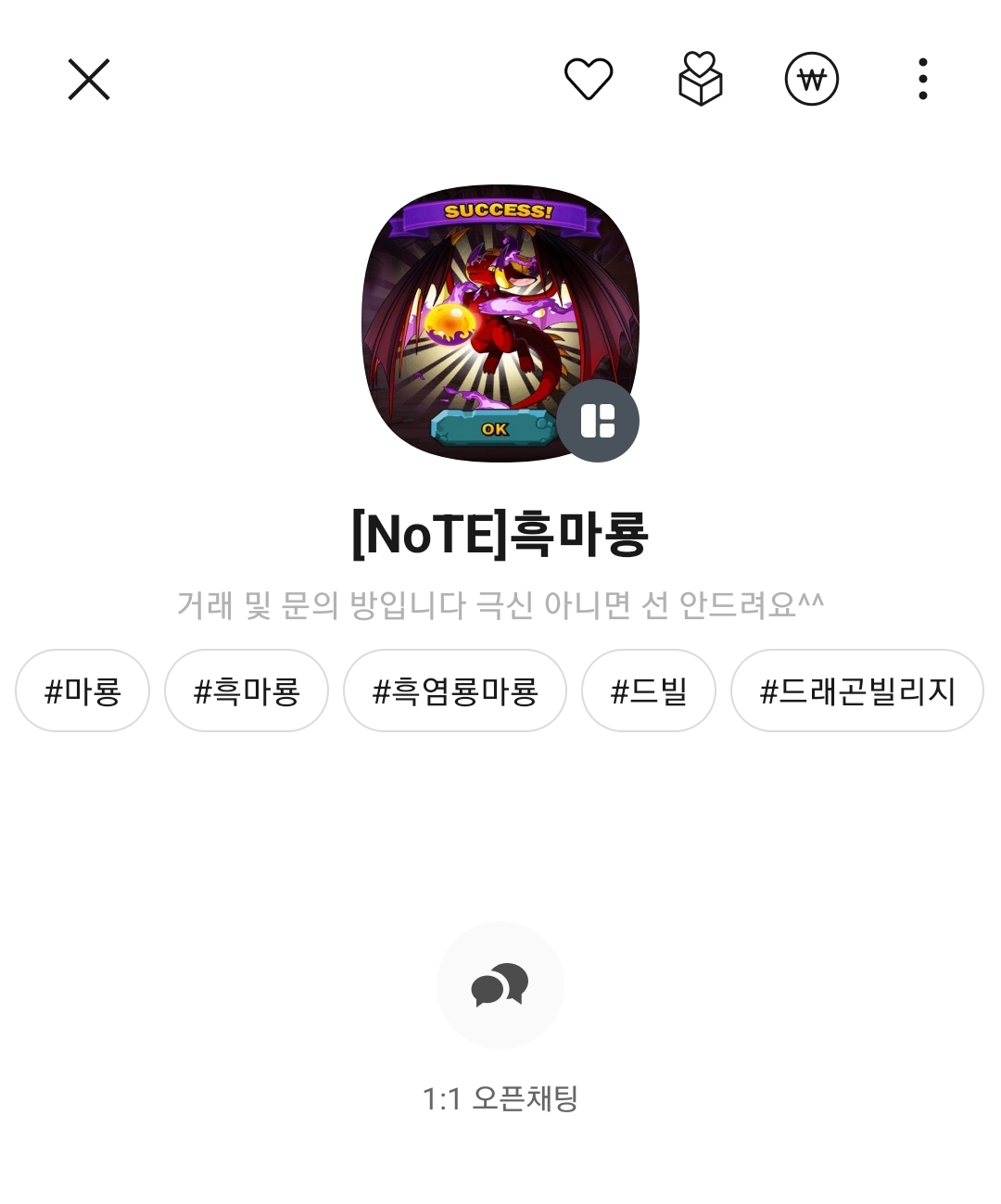
Task: Open the #드래곤빌리지 hashtag
Action: (857, 691)
